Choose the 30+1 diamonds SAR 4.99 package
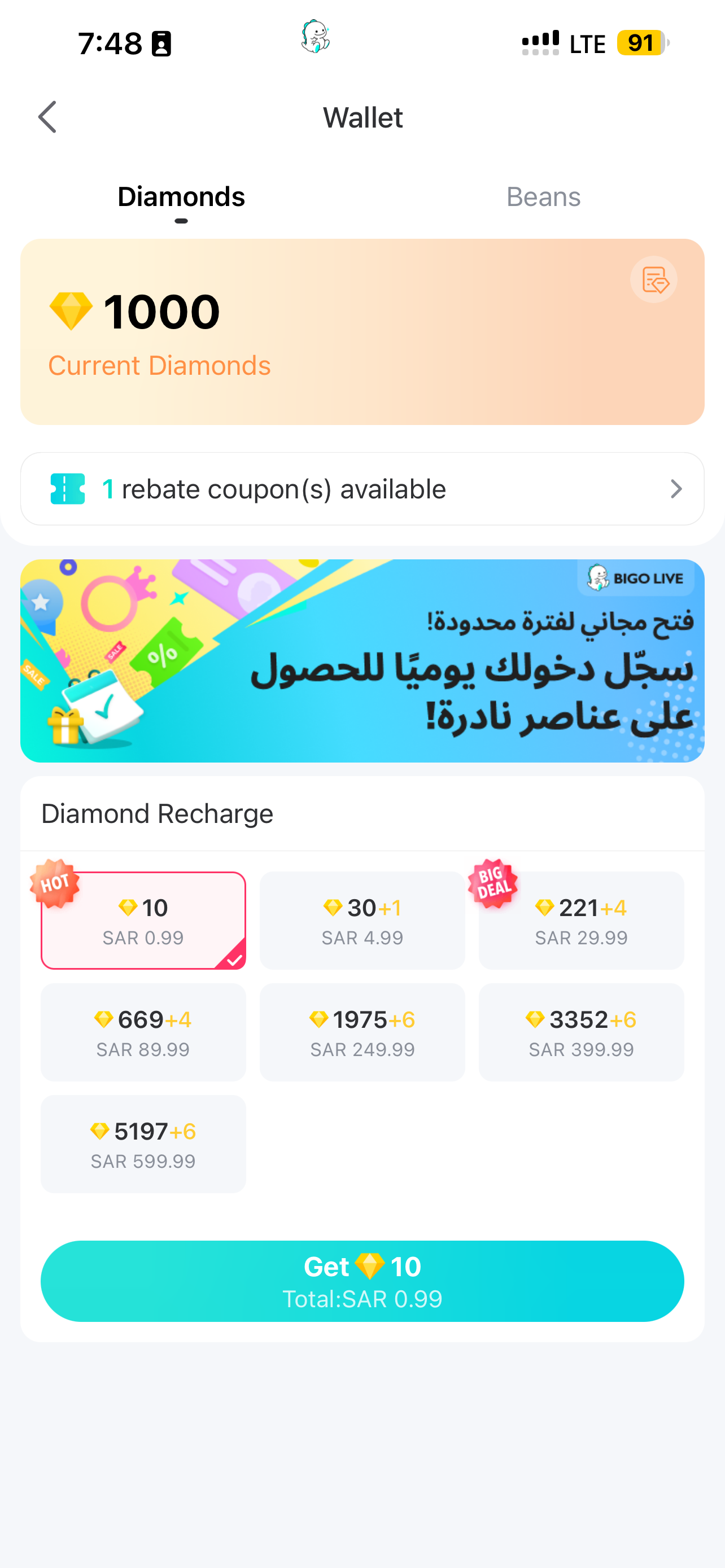The height and width of the screenshot is (1568, 725). [x=362, y=921]
